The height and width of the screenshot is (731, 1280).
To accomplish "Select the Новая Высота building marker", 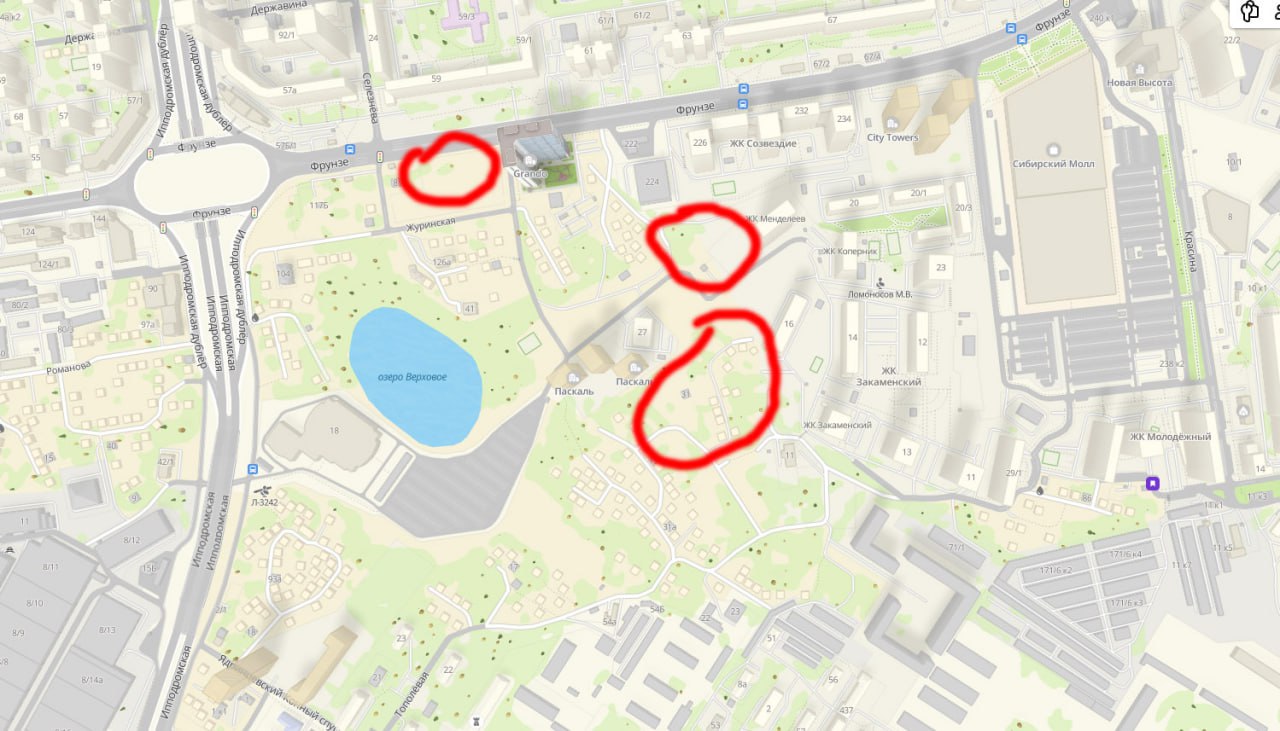I will tap(1140, 68).
